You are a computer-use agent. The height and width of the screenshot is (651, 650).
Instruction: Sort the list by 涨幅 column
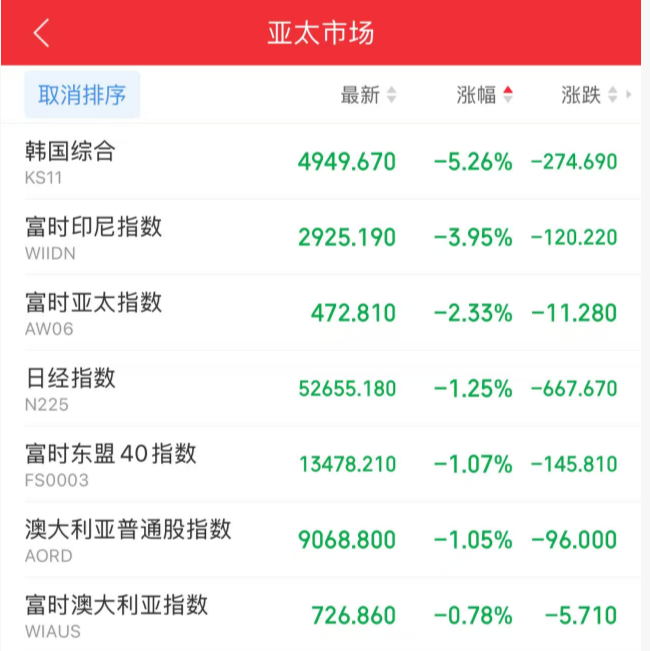(x=484, y=95)
